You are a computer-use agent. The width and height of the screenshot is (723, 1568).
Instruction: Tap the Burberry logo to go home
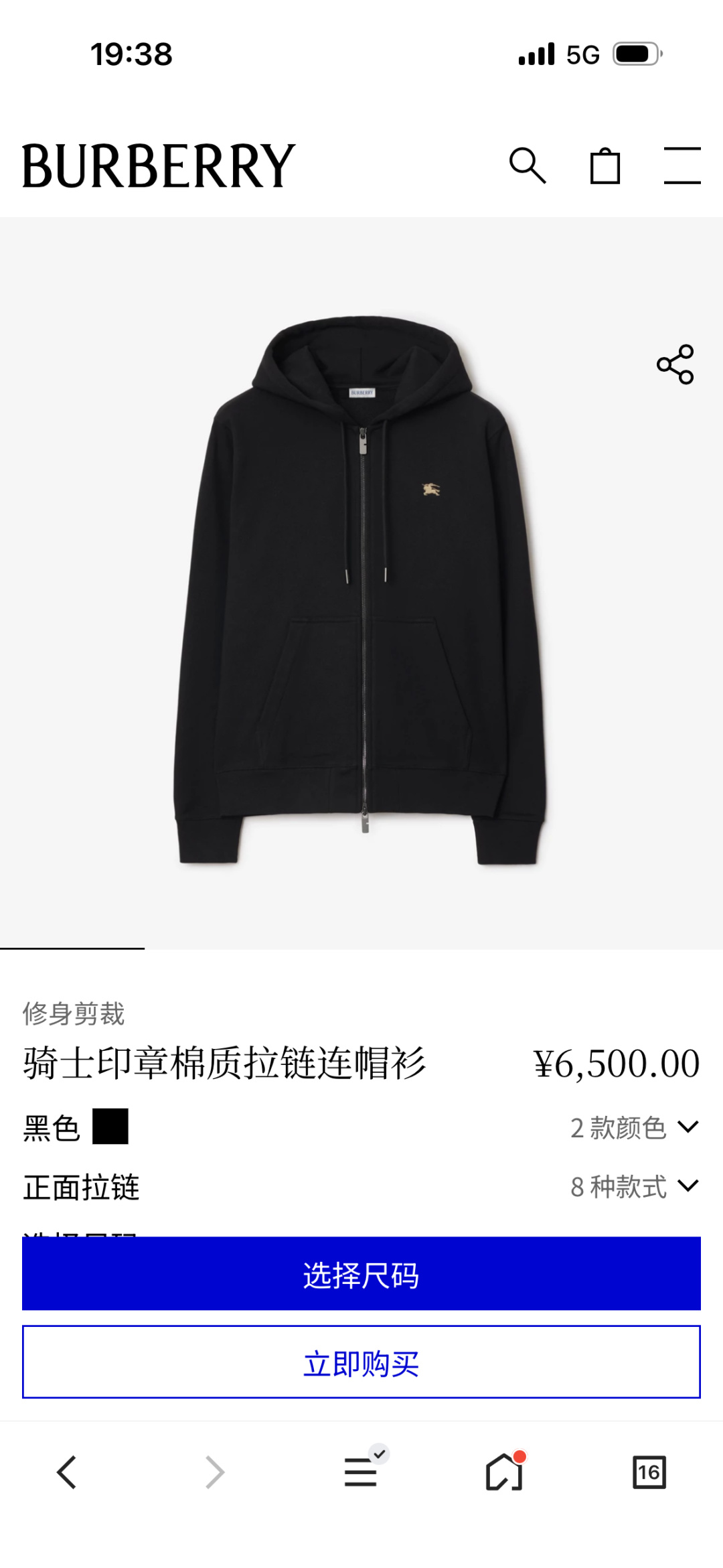click(x=159, y=165)
